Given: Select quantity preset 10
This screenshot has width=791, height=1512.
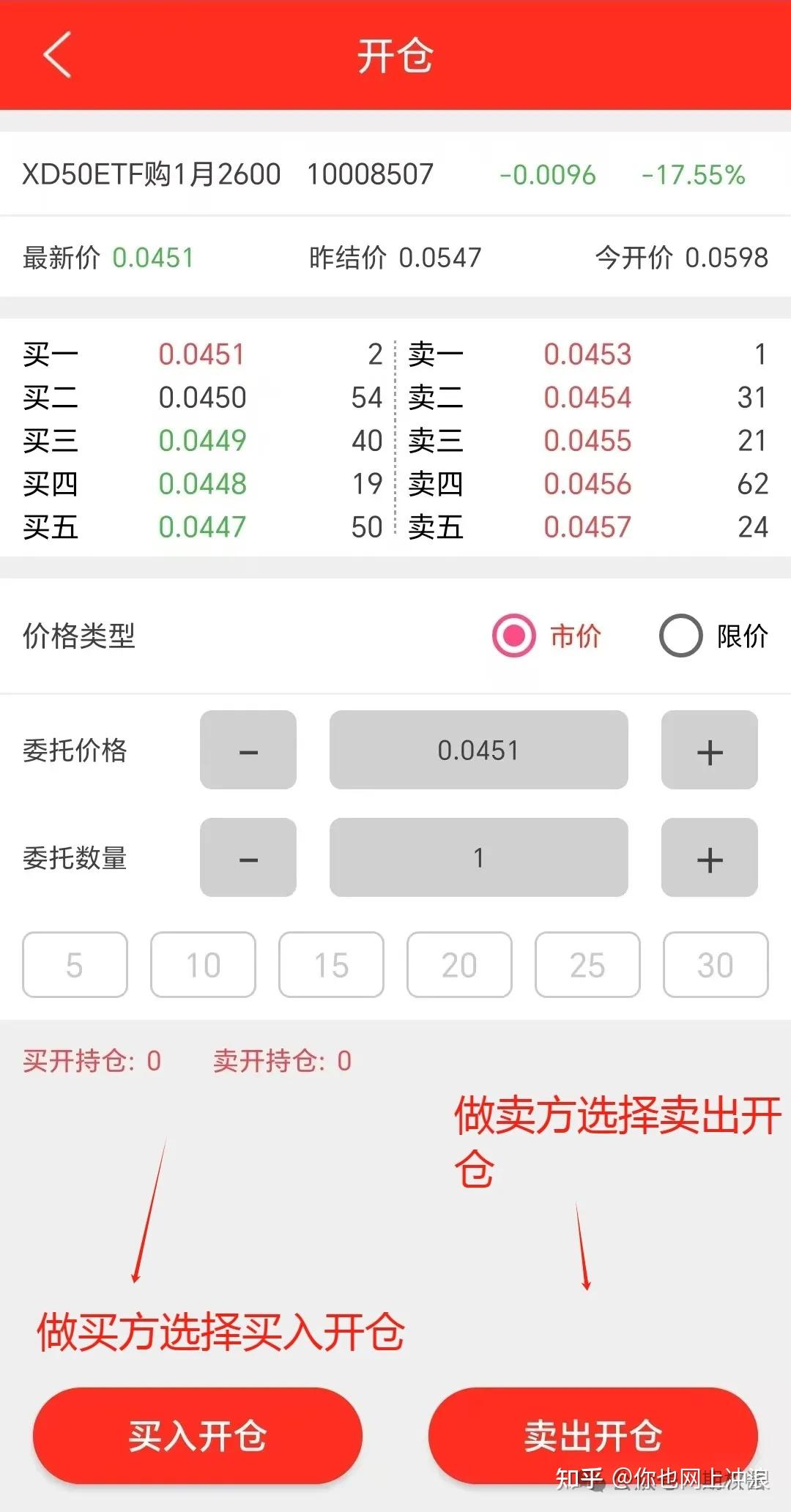Looking at the screenshot, I should coord(203,965).
